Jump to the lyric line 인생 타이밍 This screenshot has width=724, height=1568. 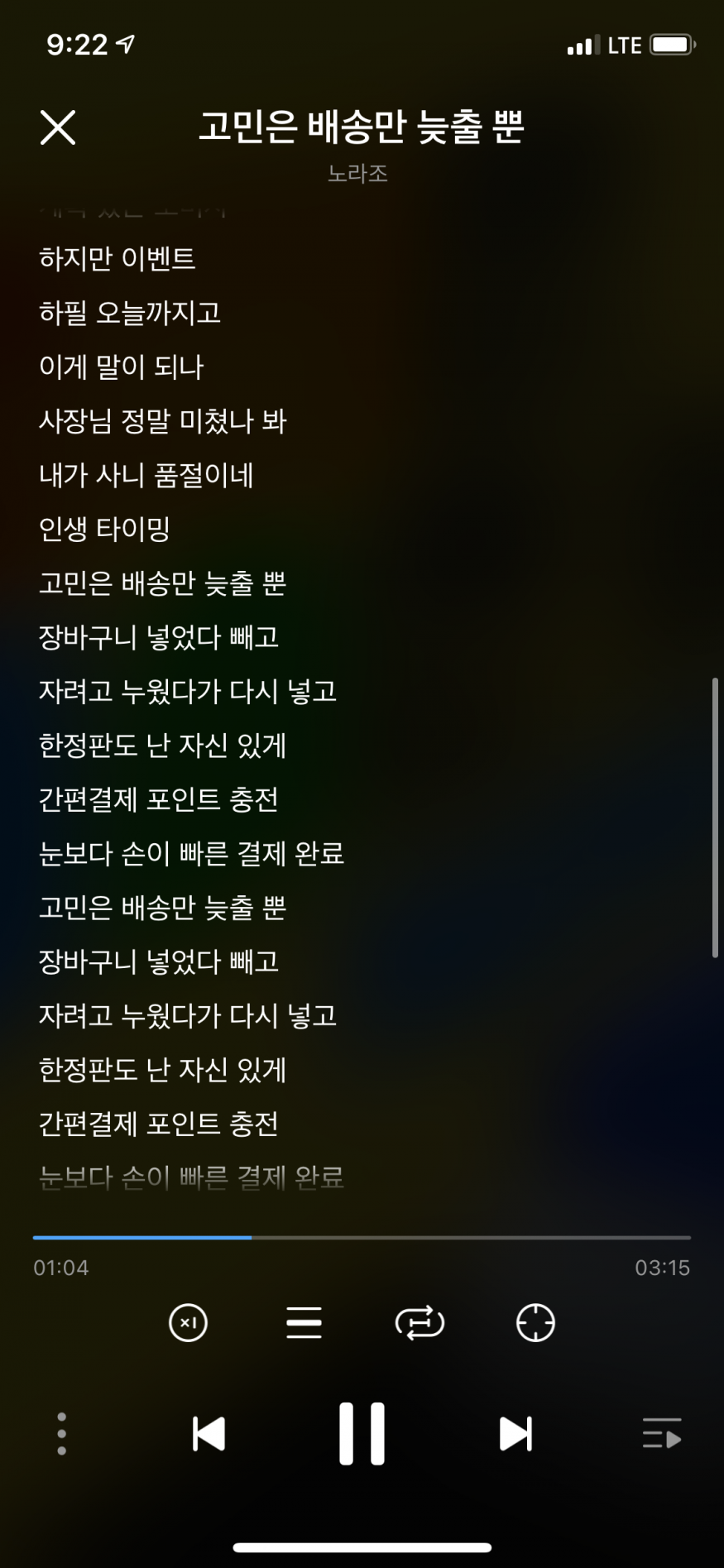[104, 529]
